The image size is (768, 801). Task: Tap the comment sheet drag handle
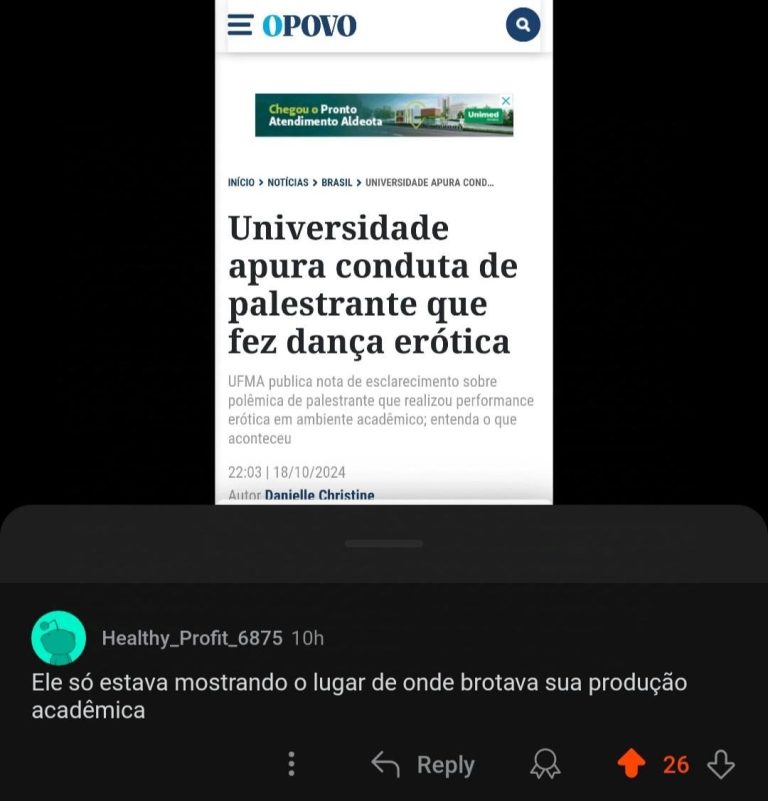(x=384, y=544)
